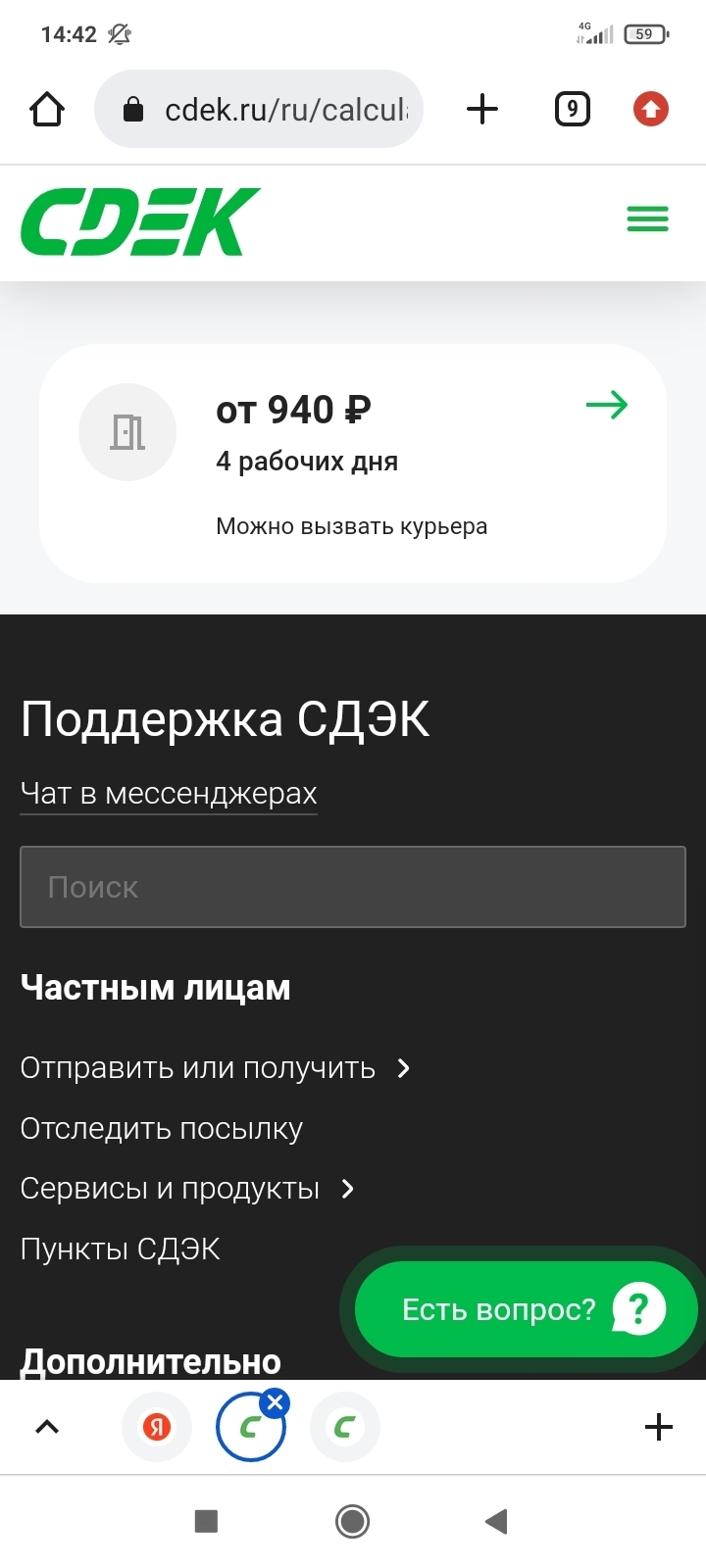Open the delivery option from 940 ₽
The height and width of the screenshot is (1568, 706).
click(353, 464)
